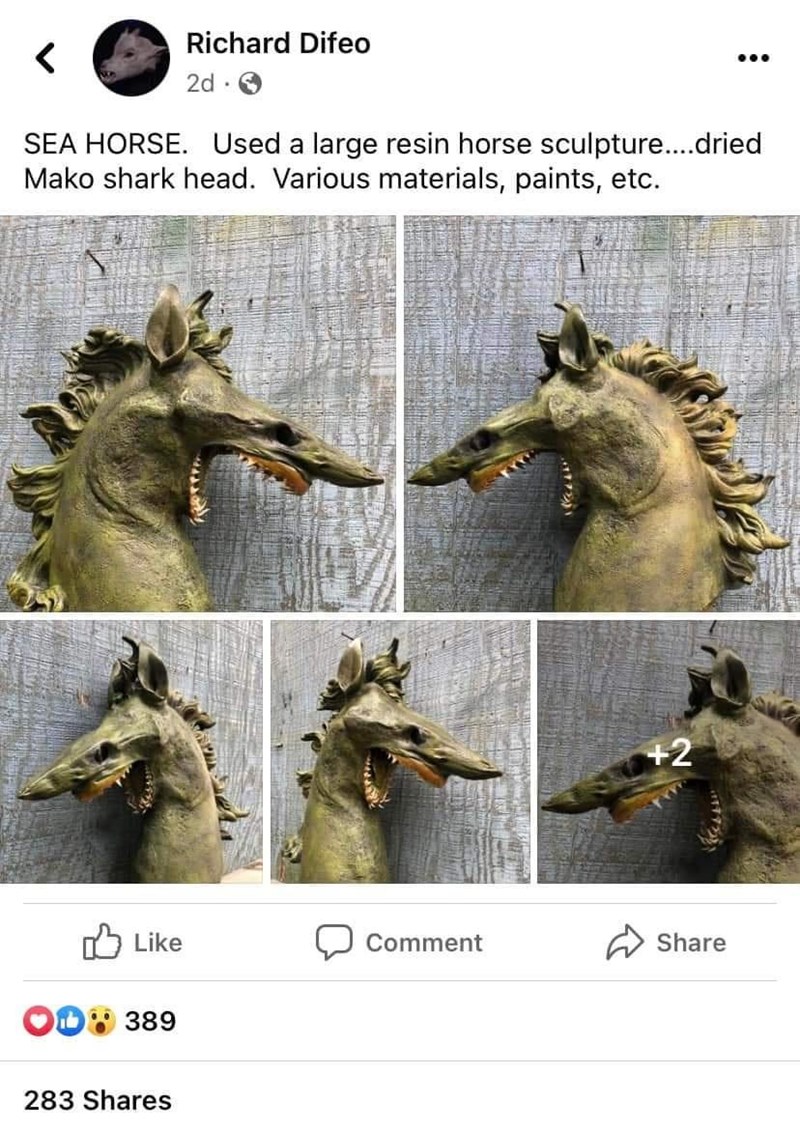Open Richard Difeo's profile name
Screen dimensions: 800x1130
pos(277,44)
